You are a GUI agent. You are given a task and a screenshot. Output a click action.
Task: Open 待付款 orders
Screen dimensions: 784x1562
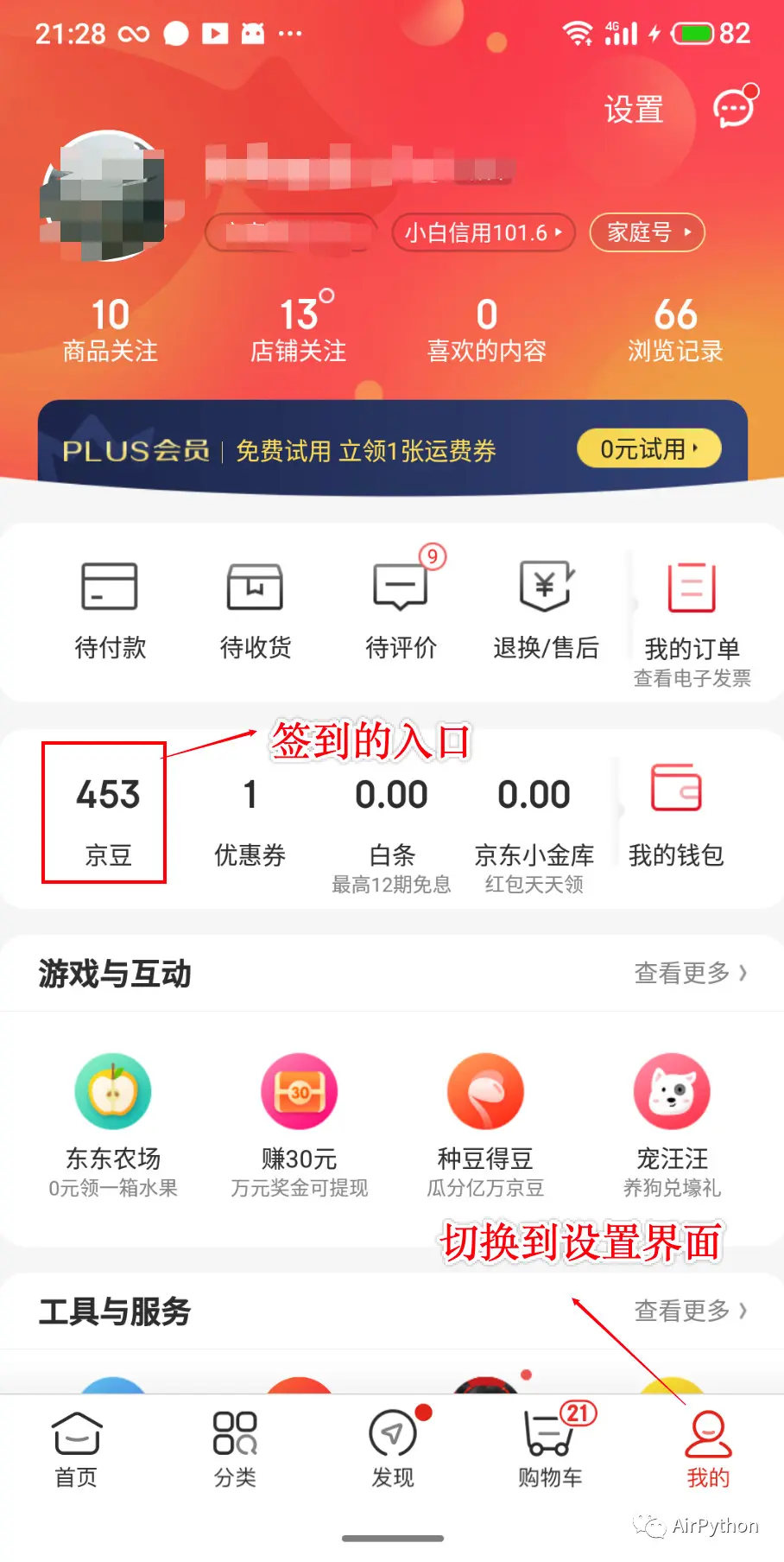click(110, 609)
